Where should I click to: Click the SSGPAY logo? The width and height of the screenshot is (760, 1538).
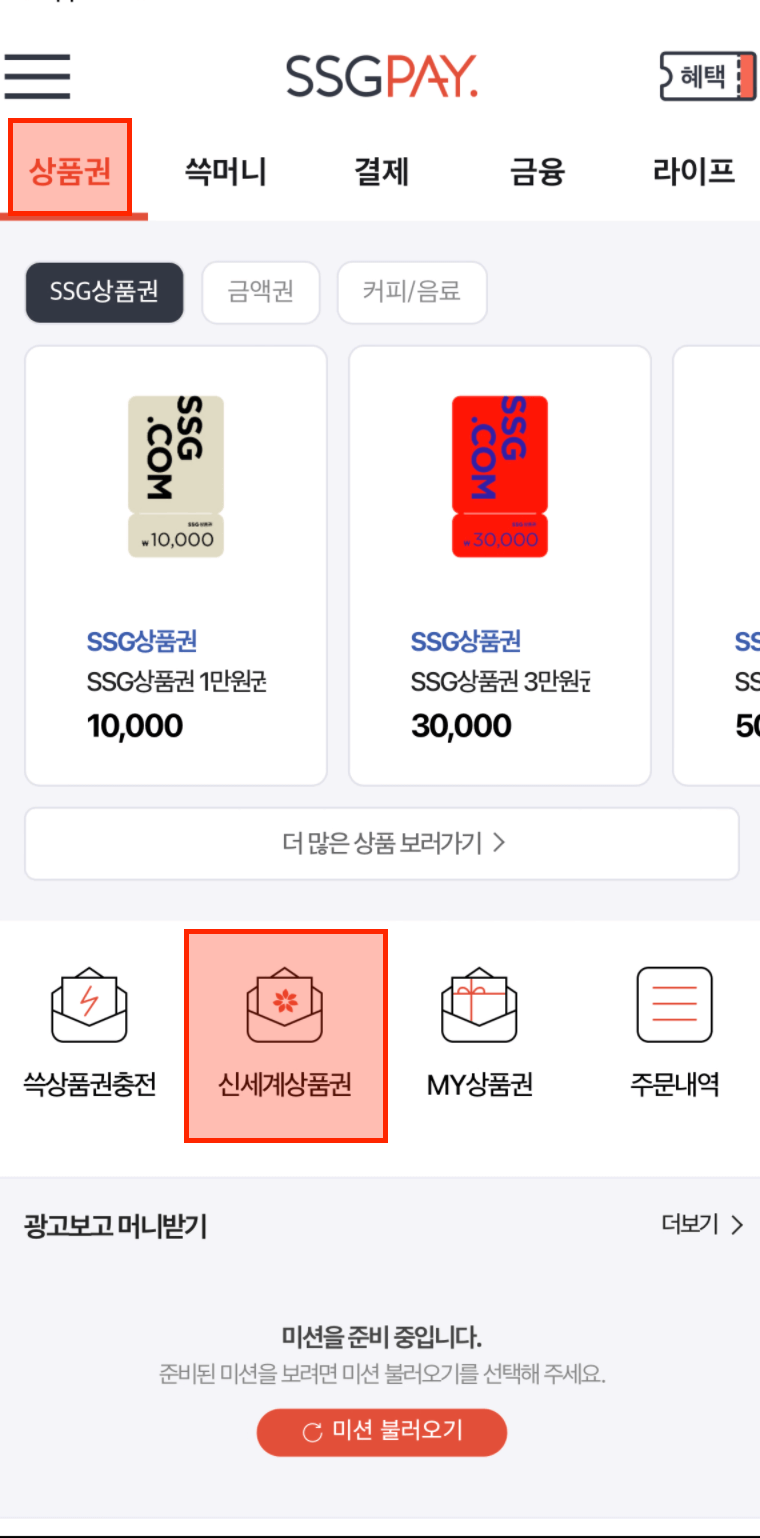click(x=380, y=76)
